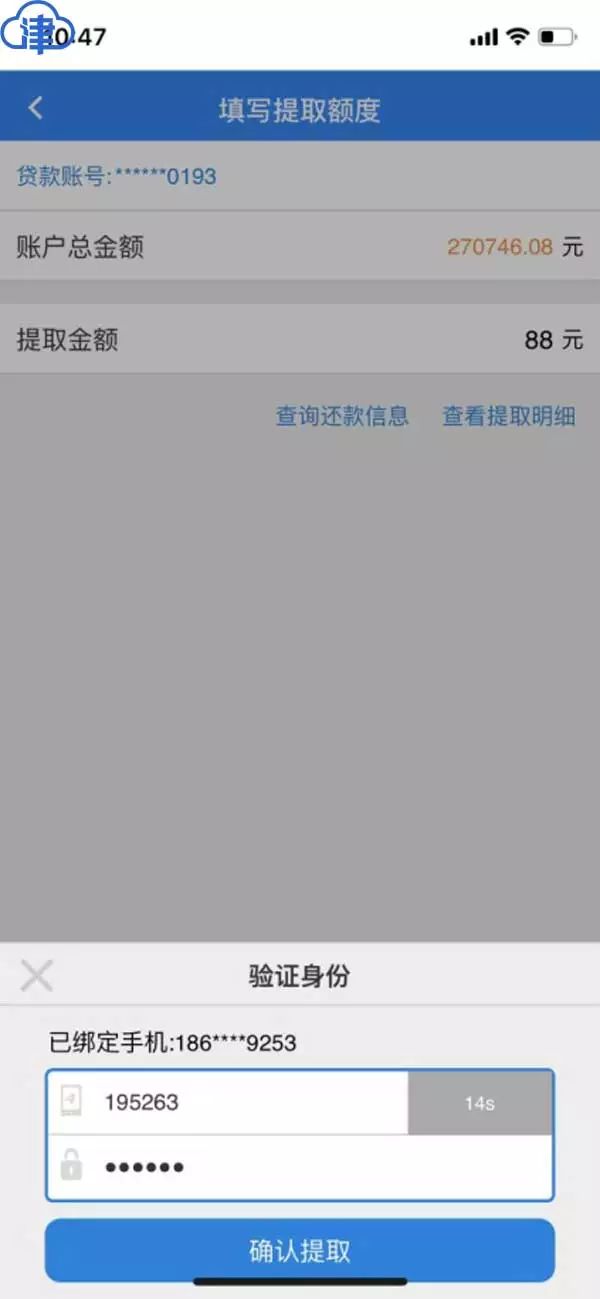Go back using the top-left arrow
Viewport: 600px width, 1299px height.
click(36, 108)
